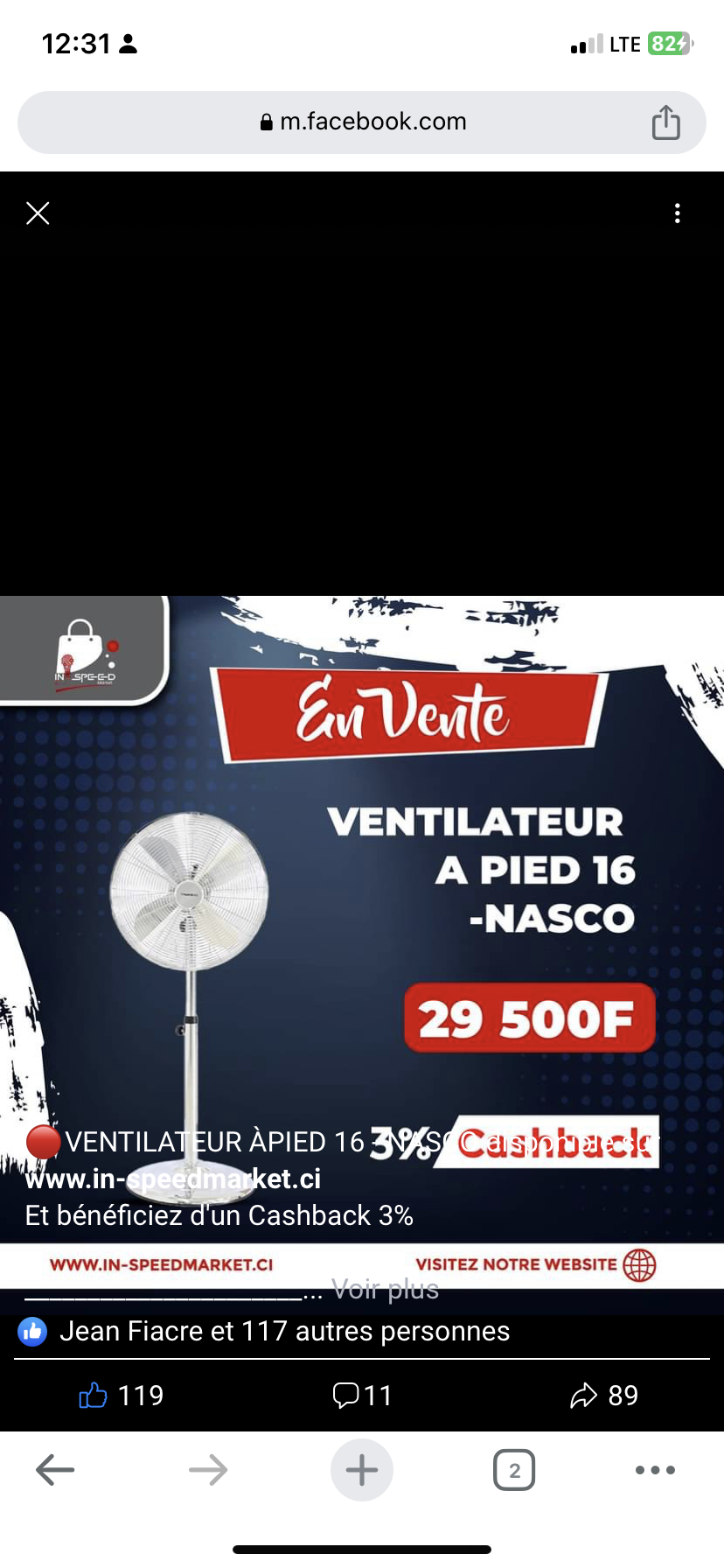724x1568 pixels.
Task: Open the three-dot photo options menu
Action: pyautogui.click(x=677, y=213)
